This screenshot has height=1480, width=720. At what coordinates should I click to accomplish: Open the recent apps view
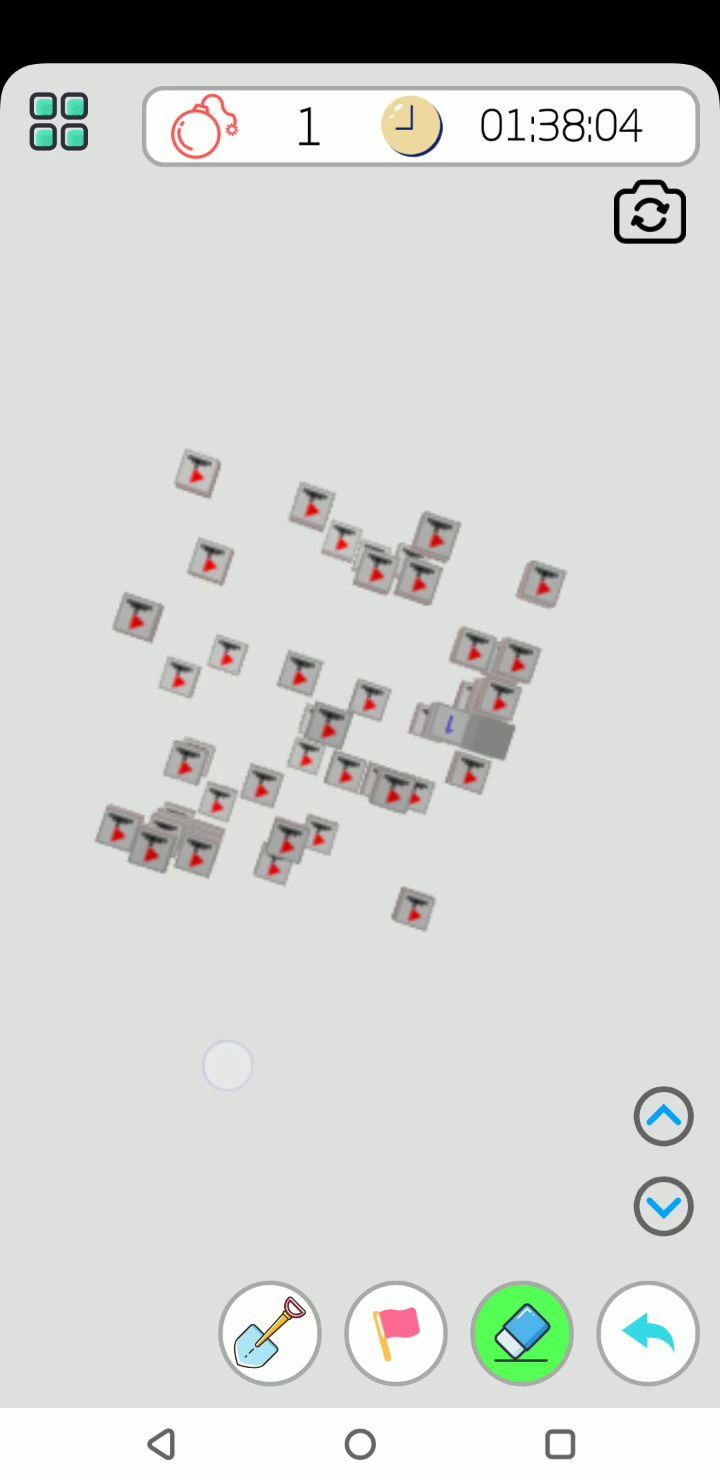pos(560,1444)
